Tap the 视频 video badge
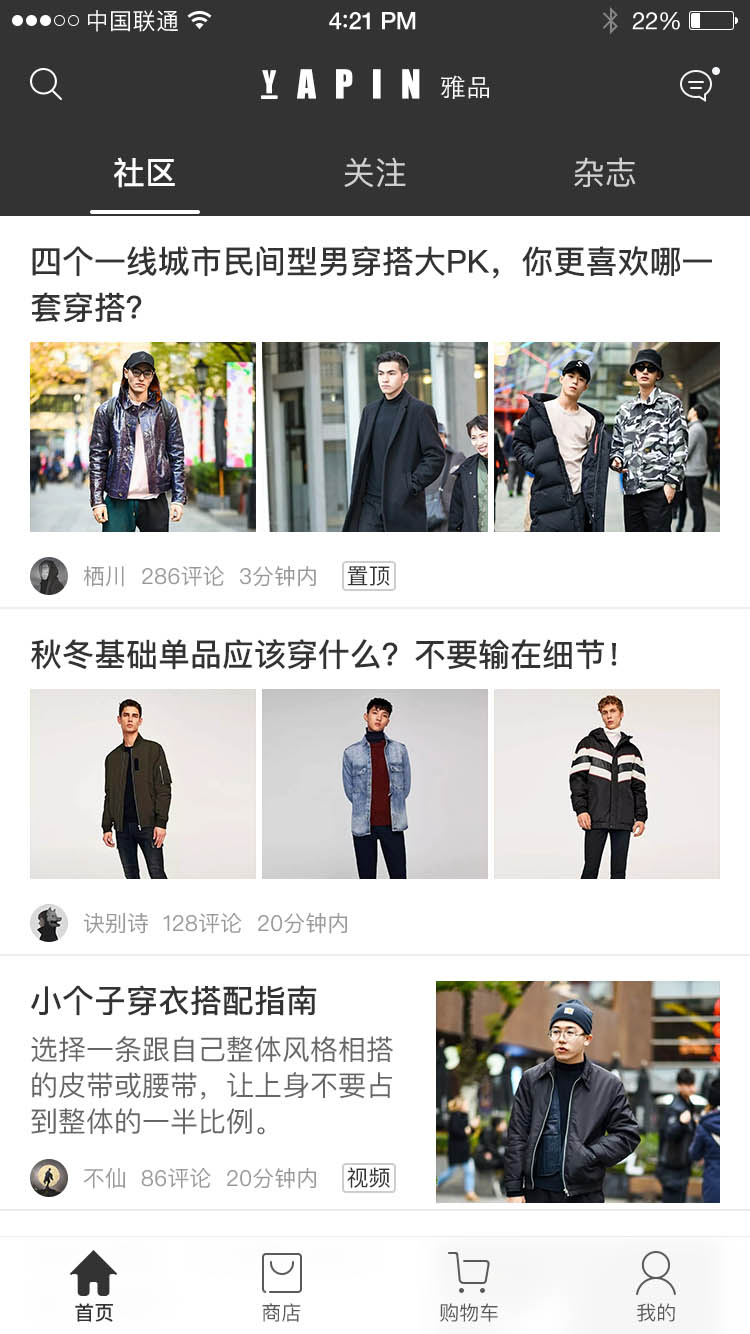 368,1178
